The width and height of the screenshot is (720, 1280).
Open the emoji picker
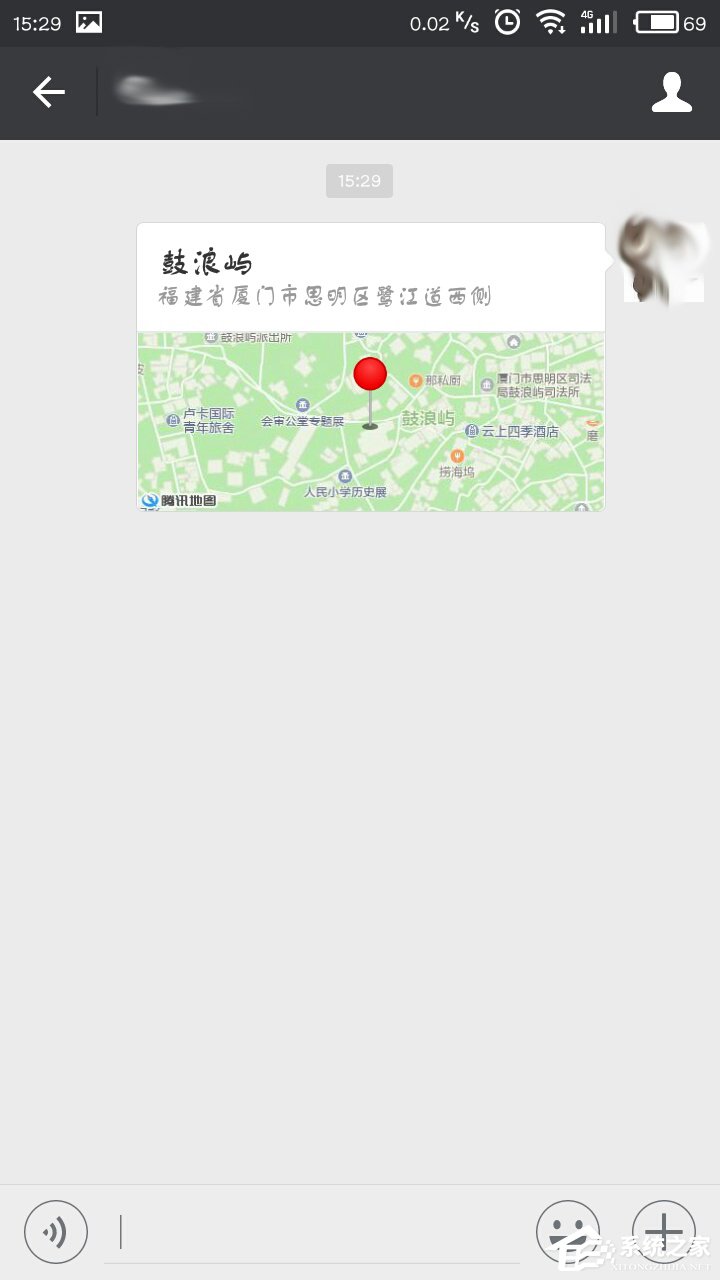click(567, 1231)
